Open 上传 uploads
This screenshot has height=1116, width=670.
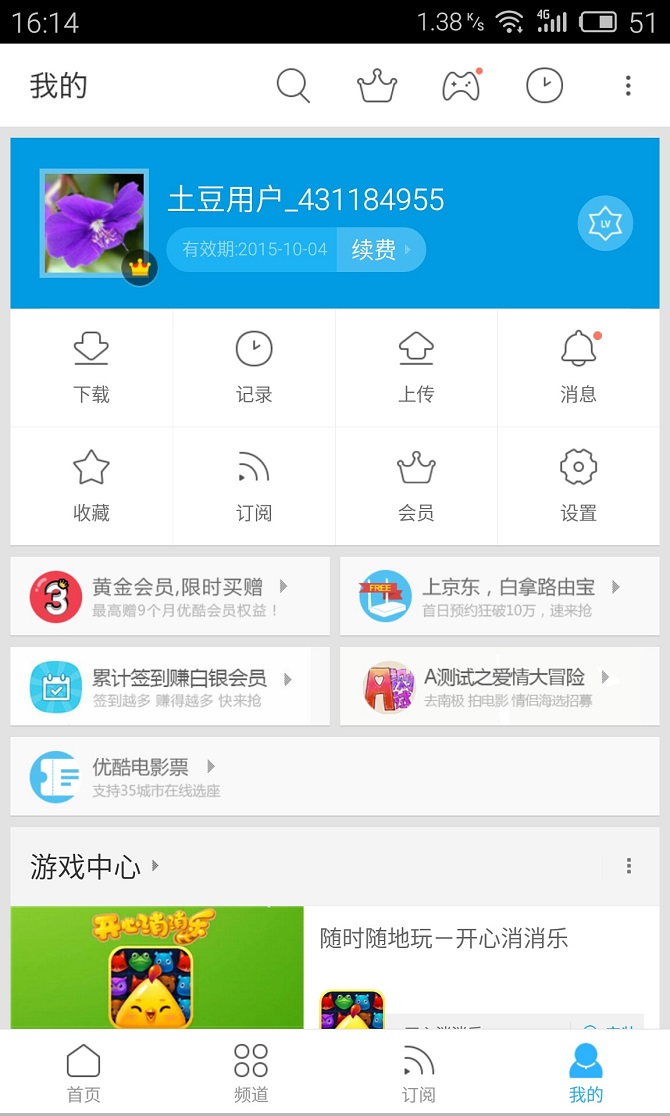(416, 368)
